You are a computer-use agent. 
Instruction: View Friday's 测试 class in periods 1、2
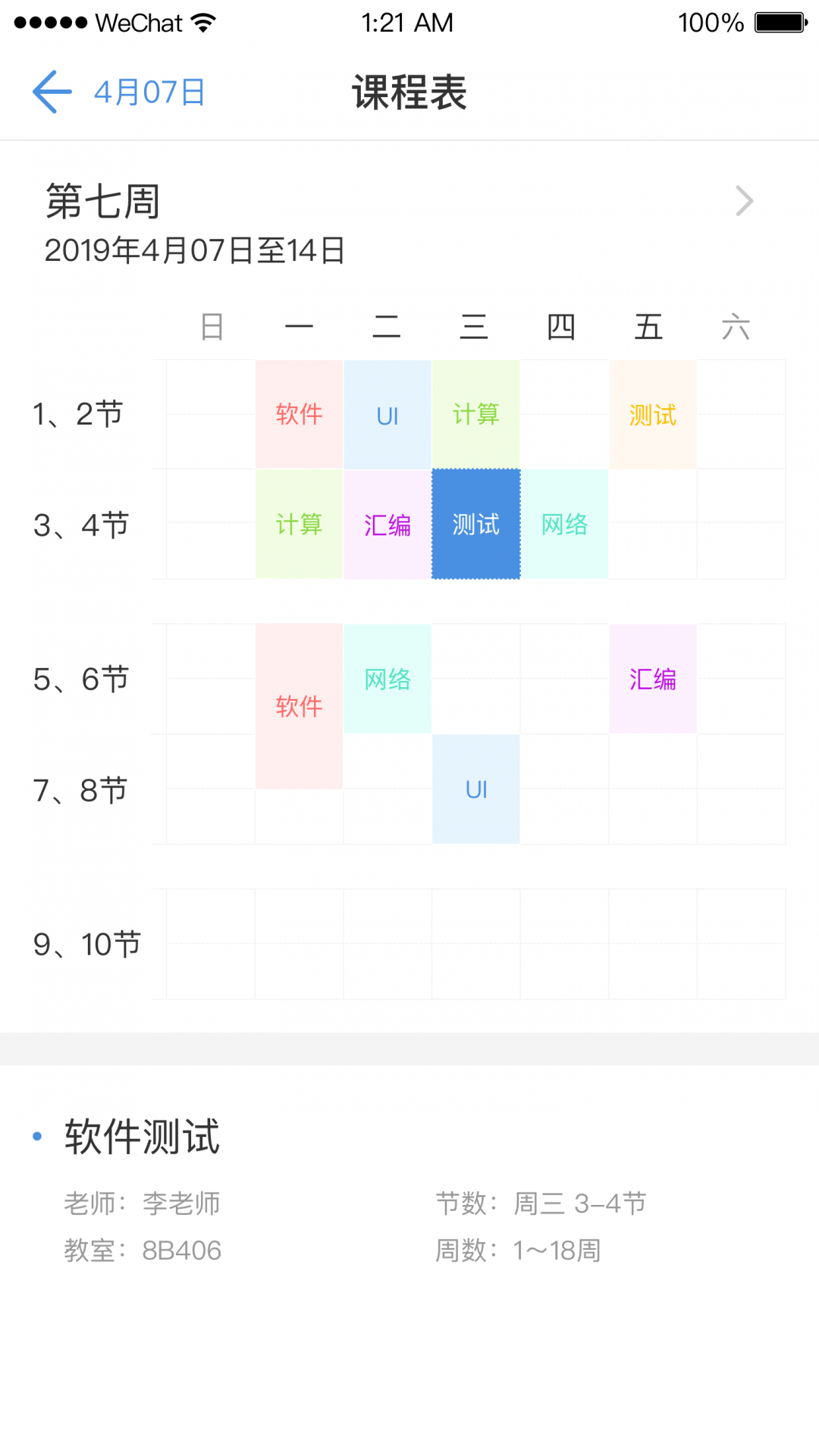652,414
